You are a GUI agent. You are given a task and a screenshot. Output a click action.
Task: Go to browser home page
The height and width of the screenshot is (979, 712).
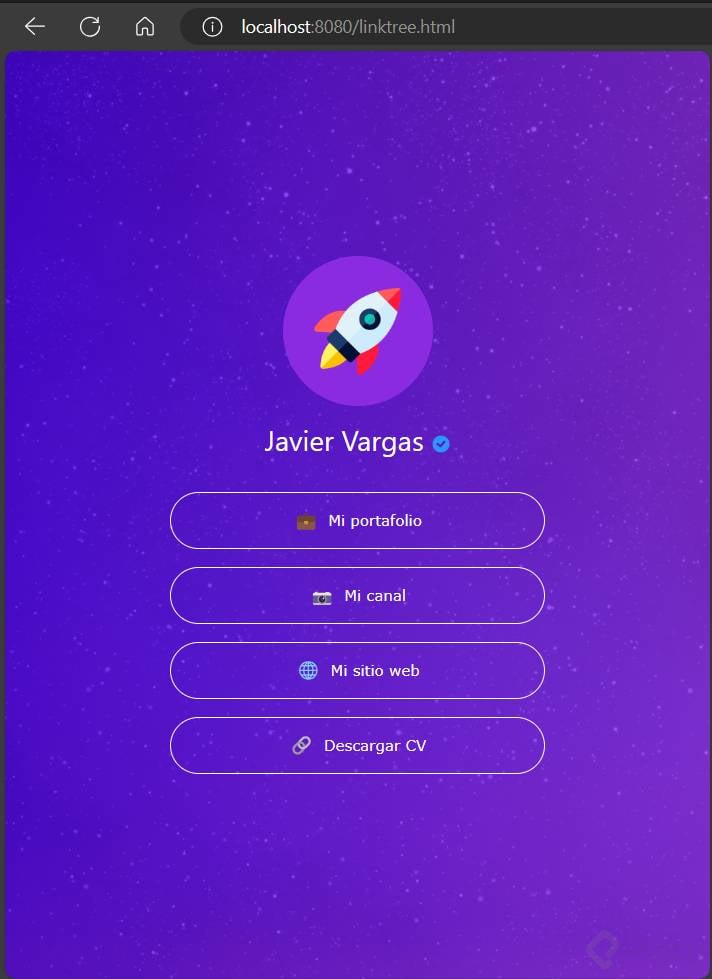pyautogui.click(x=145, y=27)
